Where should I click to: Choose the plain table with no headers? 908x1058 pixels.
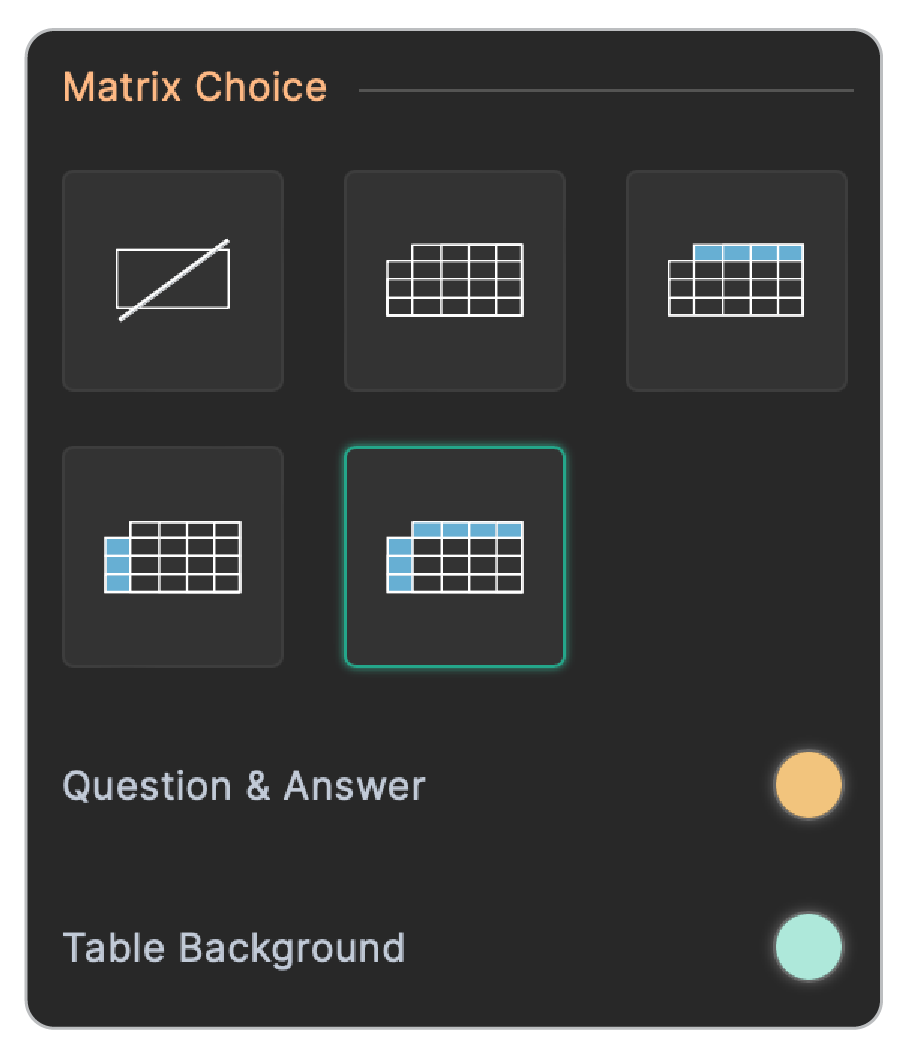click(x=455, y=281)
